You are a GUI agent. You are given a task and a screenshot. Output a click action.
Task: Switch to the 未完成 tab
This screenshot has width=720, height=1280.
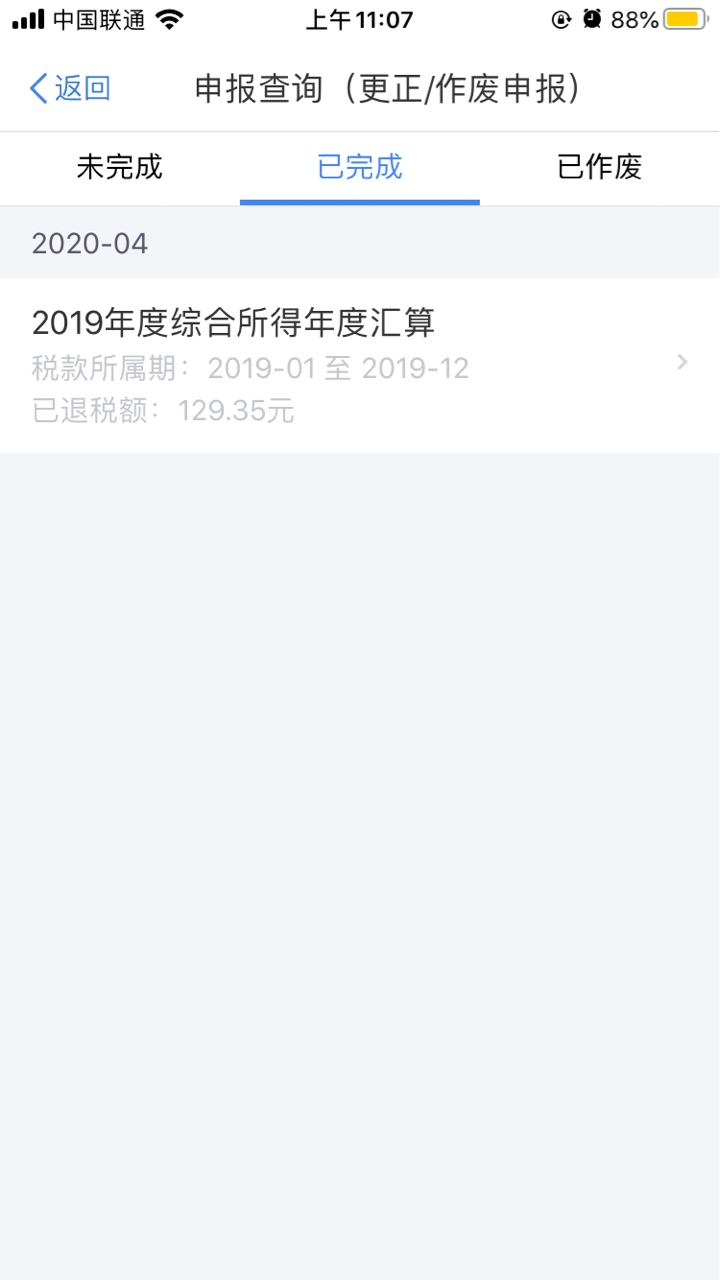pyautogui.click(x=120, y=167)
